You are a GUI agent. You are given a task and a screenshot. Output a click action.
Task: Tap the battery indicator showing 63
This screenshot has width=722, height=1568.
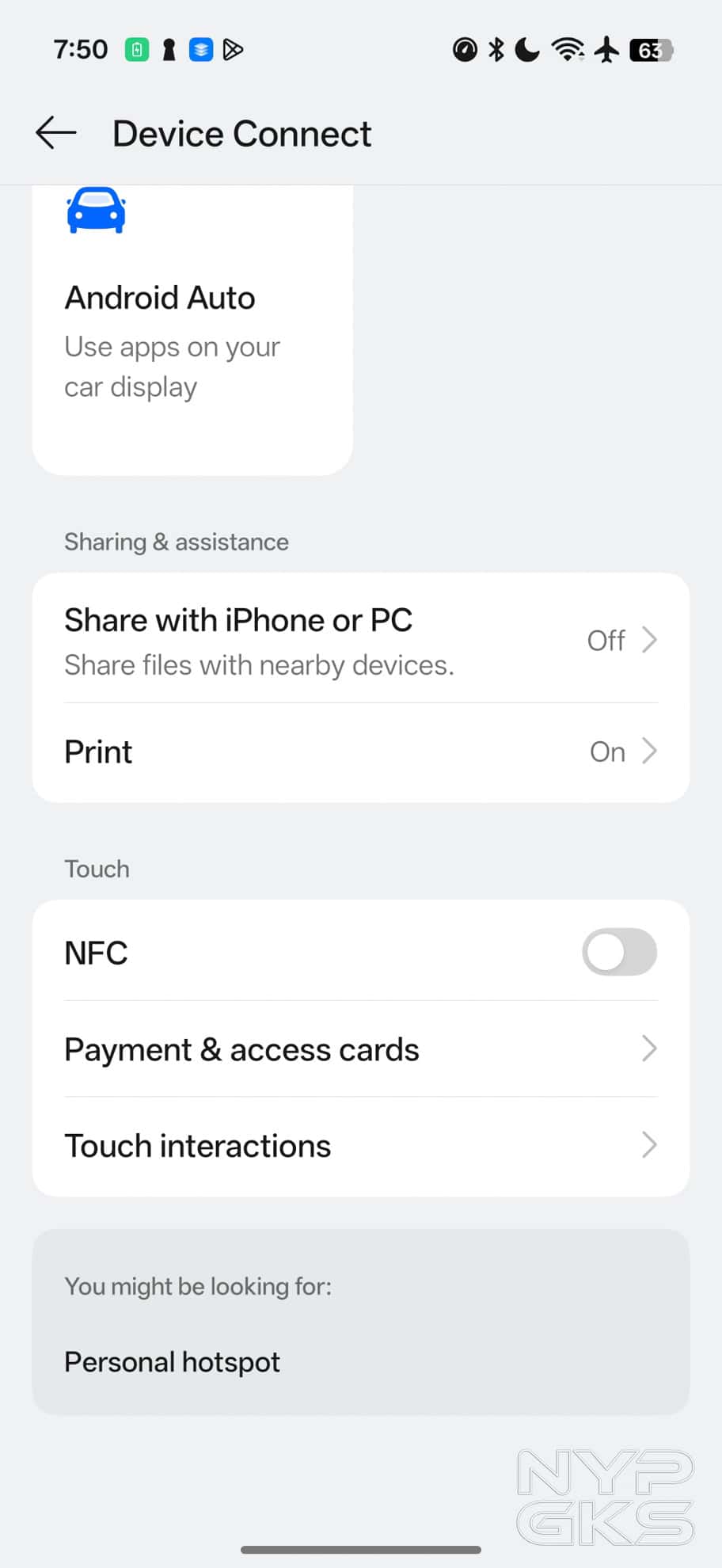(651, 49)
